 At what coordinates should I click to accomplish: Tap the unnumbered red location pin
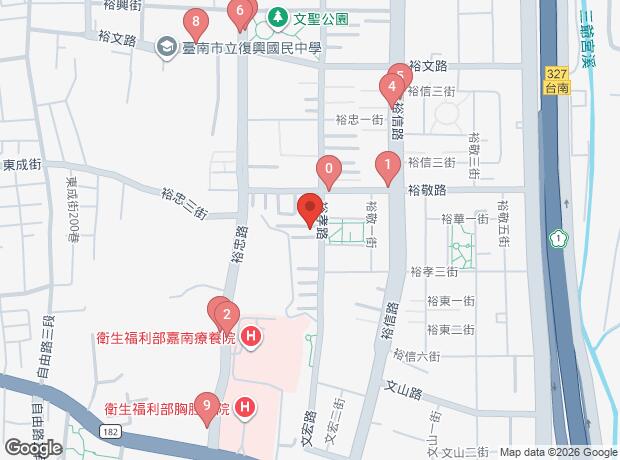coord(309,208)
